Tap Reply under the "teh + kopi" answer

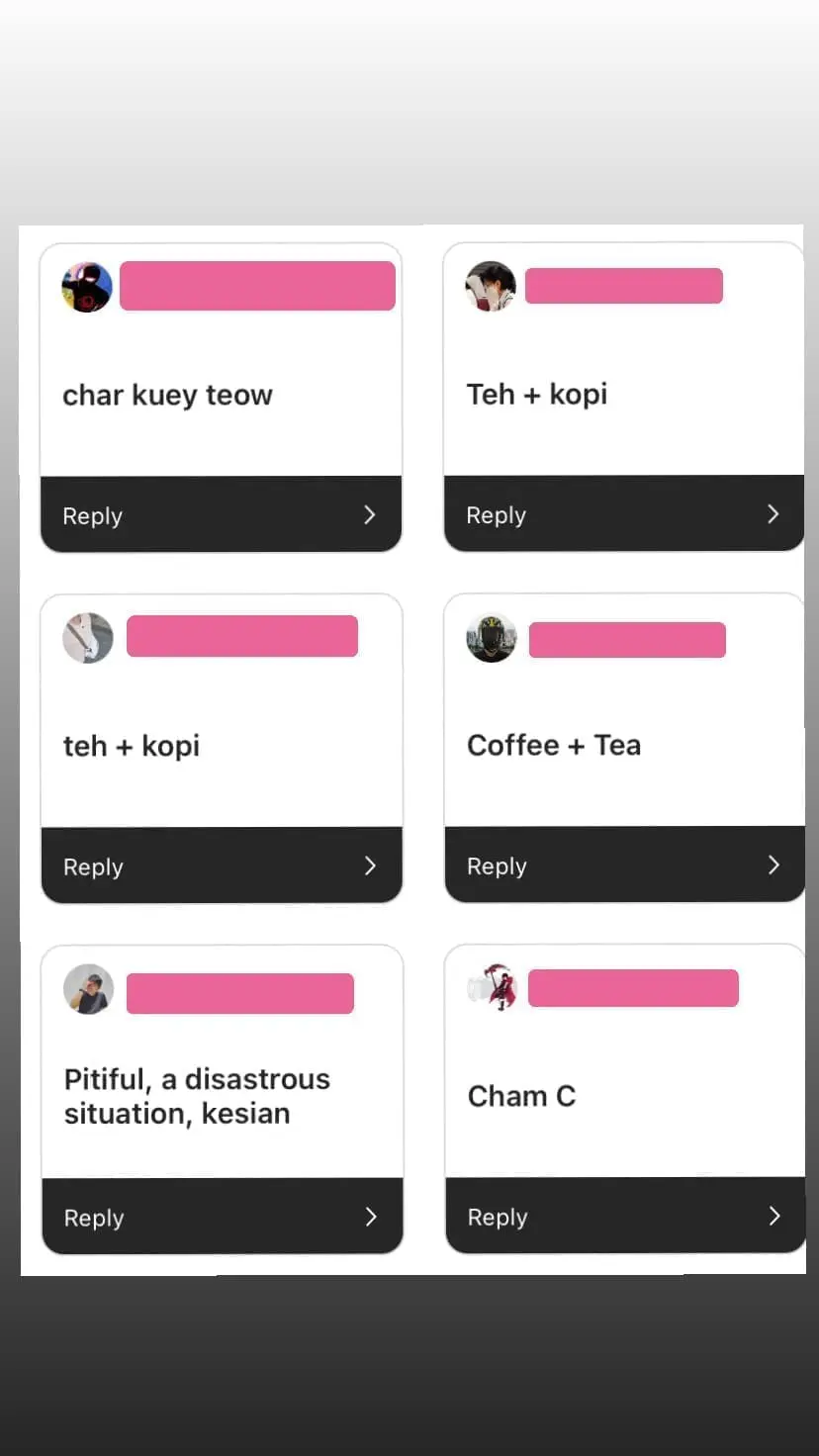coord(93,866)
